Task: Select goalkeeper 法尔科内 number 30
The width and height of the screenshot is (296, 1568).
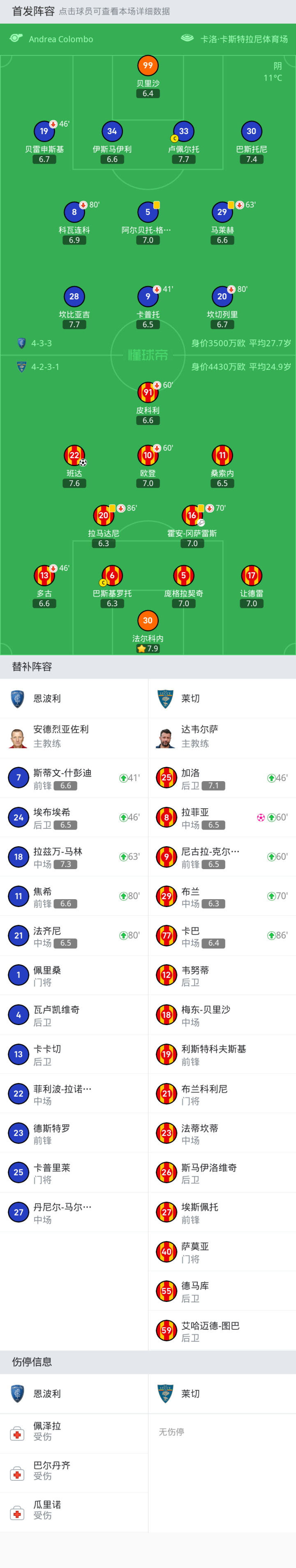Action: 148,621
